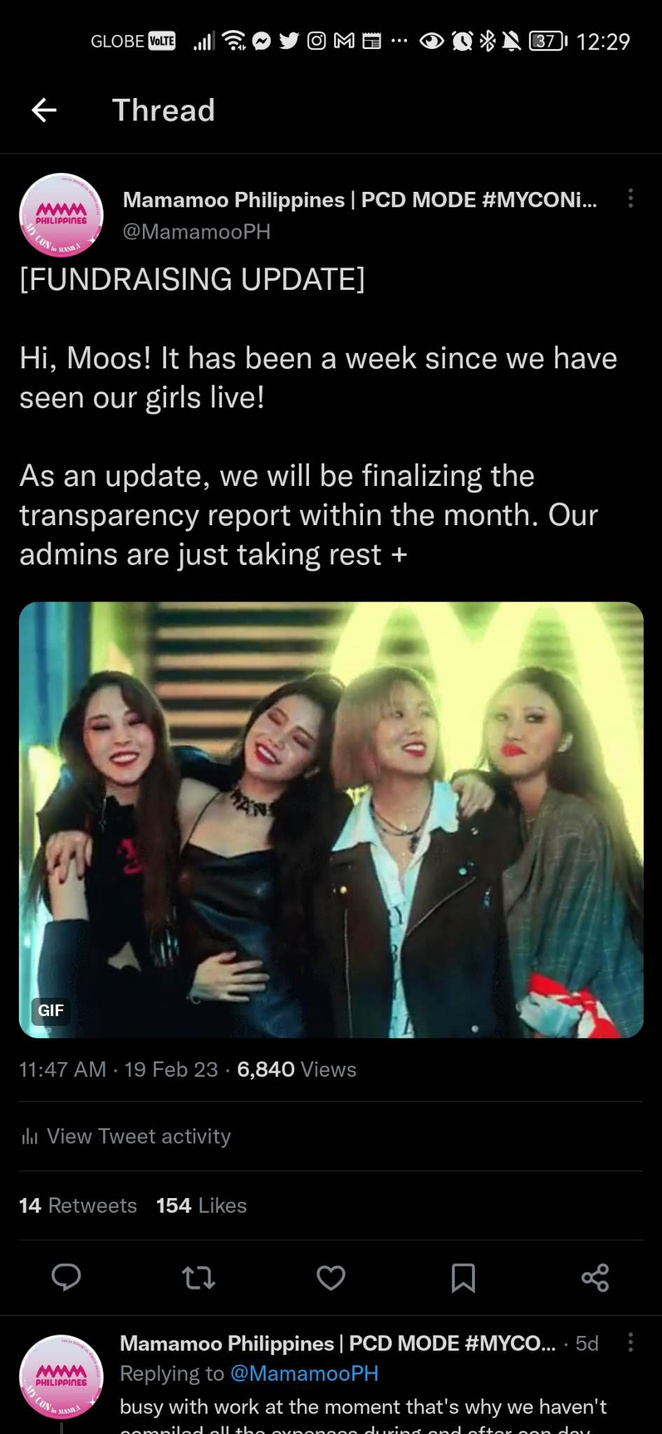Open overflow menu on the 5d reply
Image resolution: width=662 pixels, height=1434 pixels.
pyautogui.click(x=630, y=1343)
